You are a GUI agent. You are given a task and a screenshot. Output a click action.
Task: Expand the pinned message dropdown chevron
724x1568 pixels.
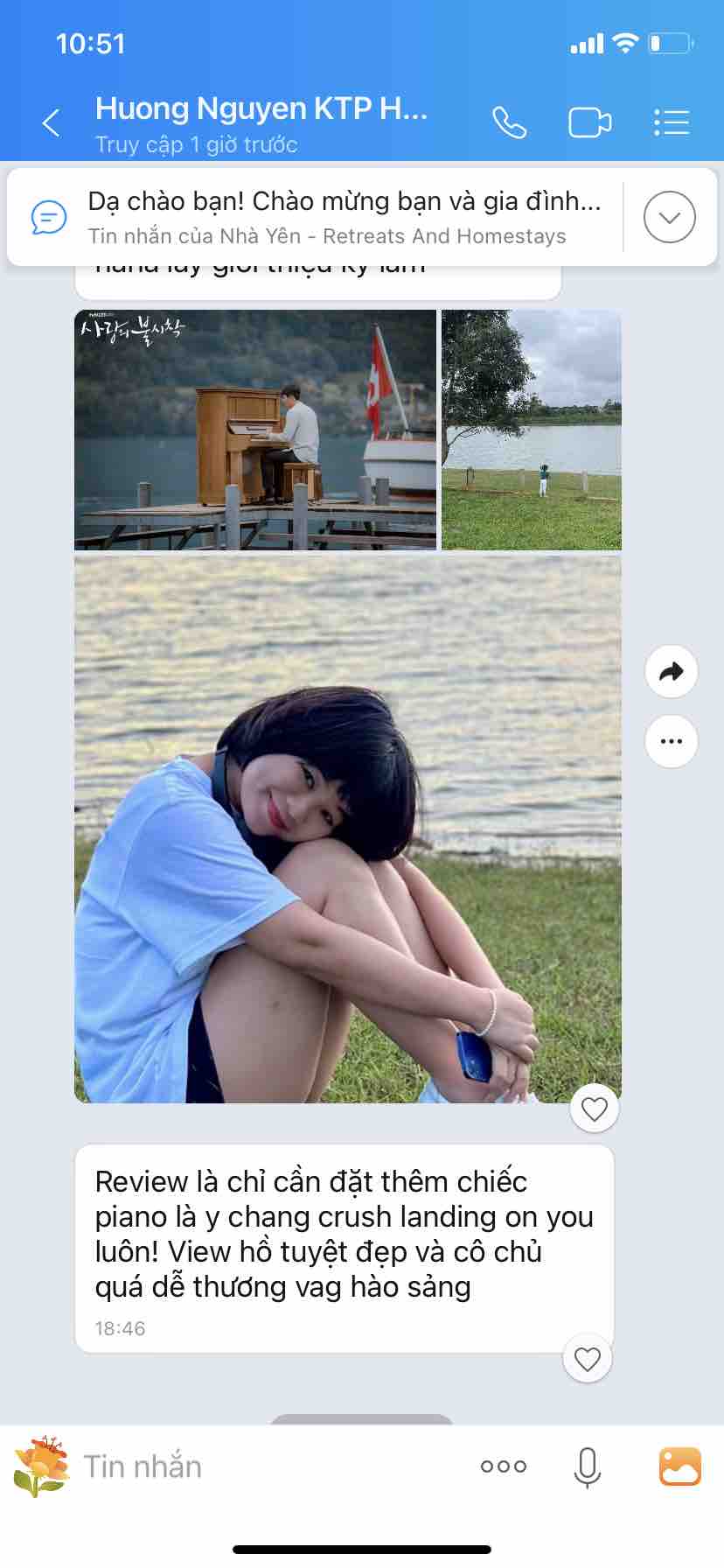670,217
